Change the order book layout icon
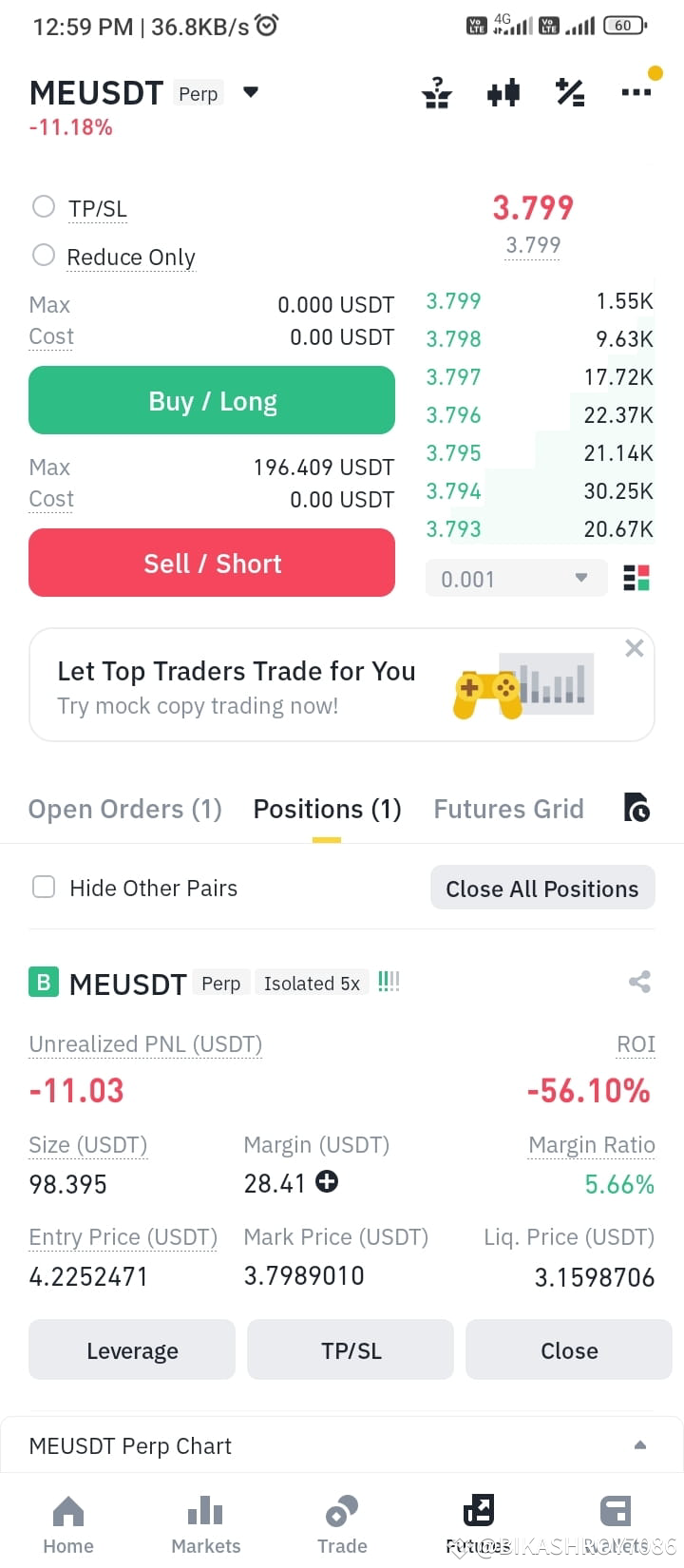 636,578
